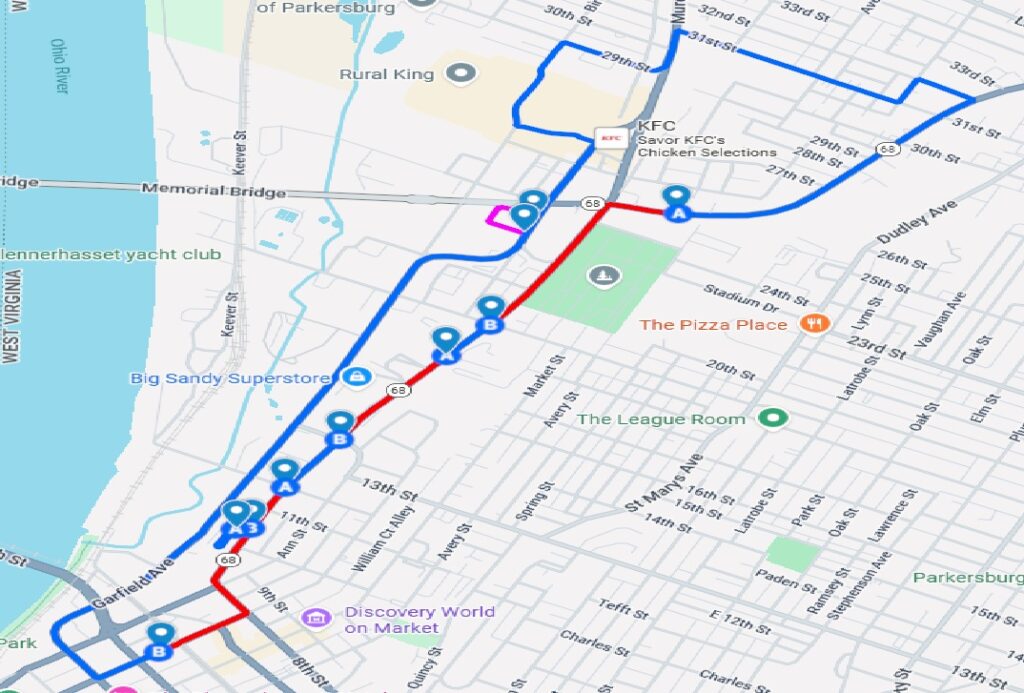The image size is (1024, 693).
Task: Select the Big Sandy Superstore shopping pin
Action: (354, 377)
